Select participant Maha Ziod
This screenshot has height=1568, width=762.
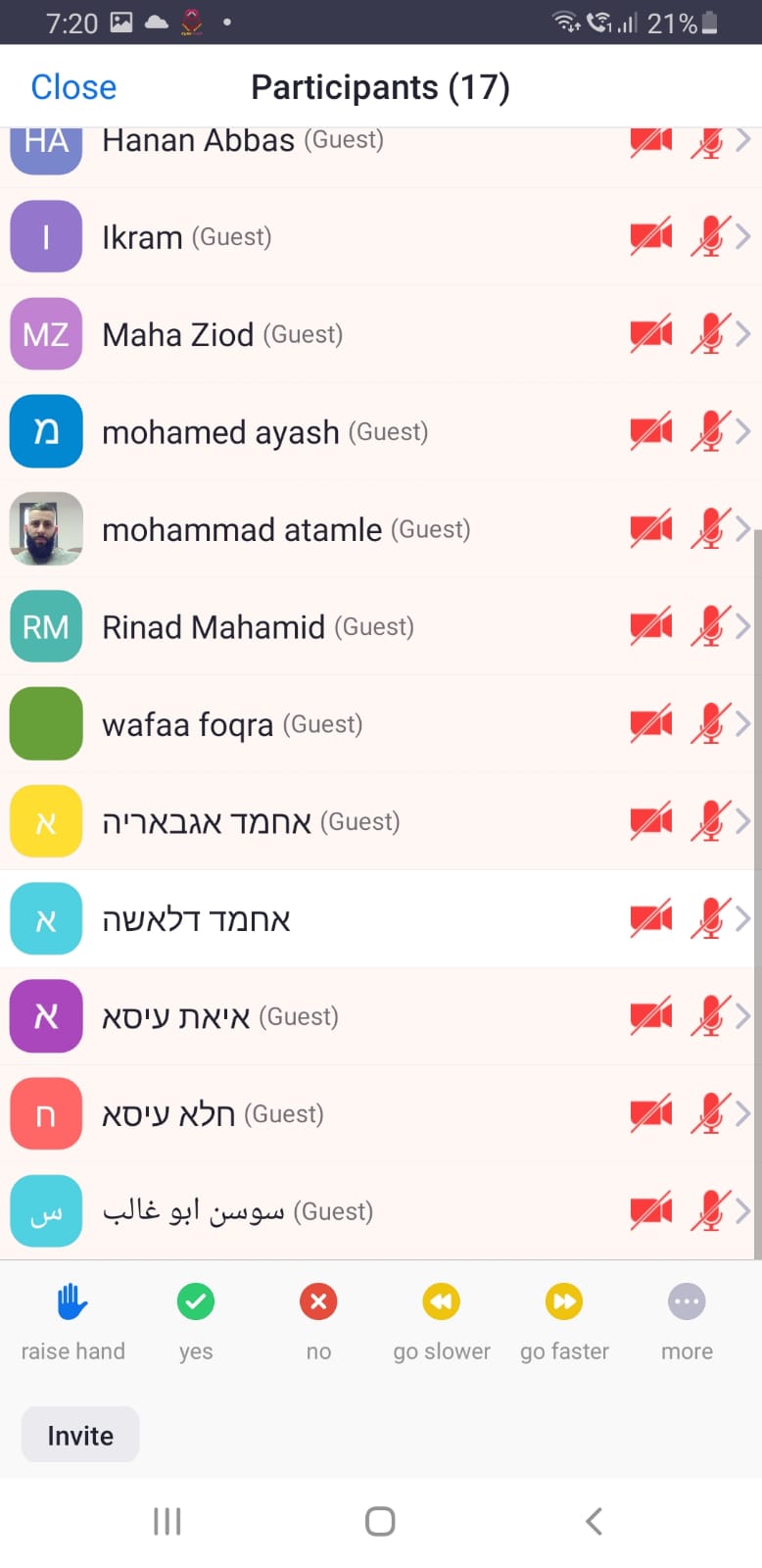pos(381,334)
